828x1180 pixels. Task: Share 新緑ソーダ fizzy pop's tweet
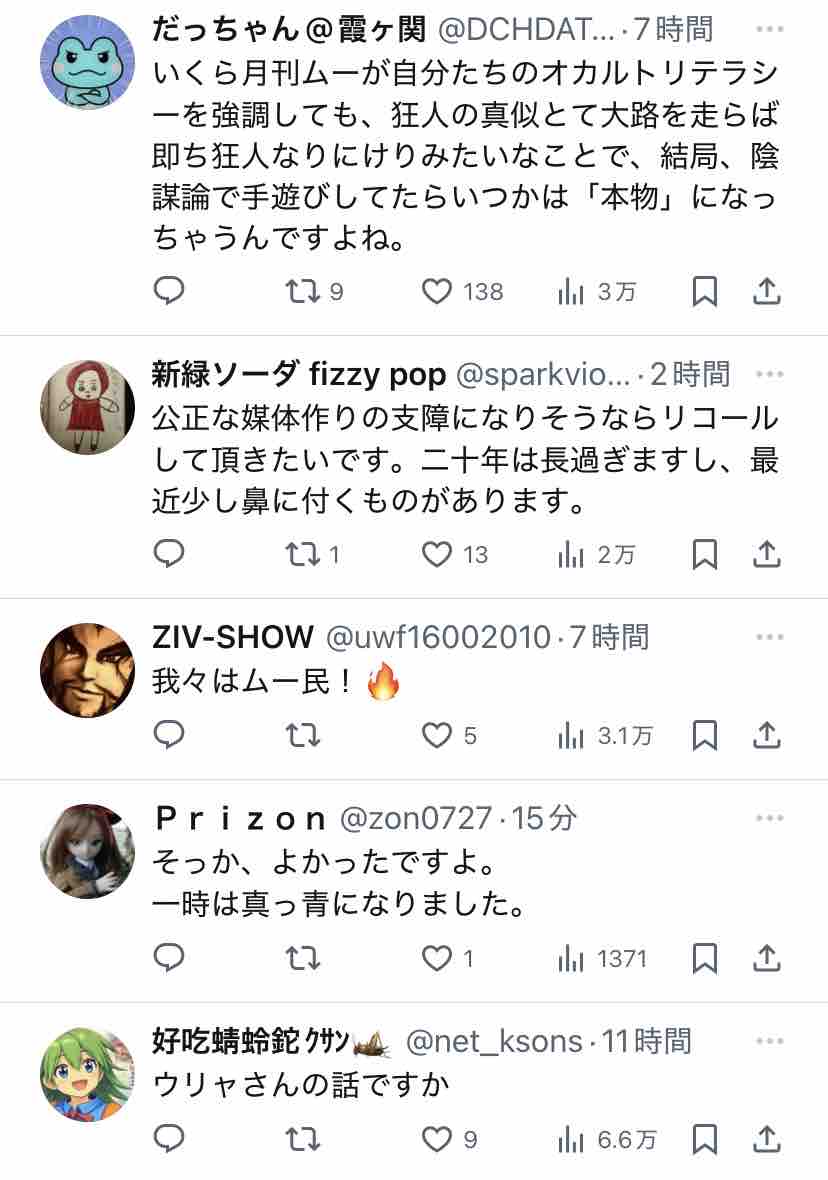[x=766, y=554]
